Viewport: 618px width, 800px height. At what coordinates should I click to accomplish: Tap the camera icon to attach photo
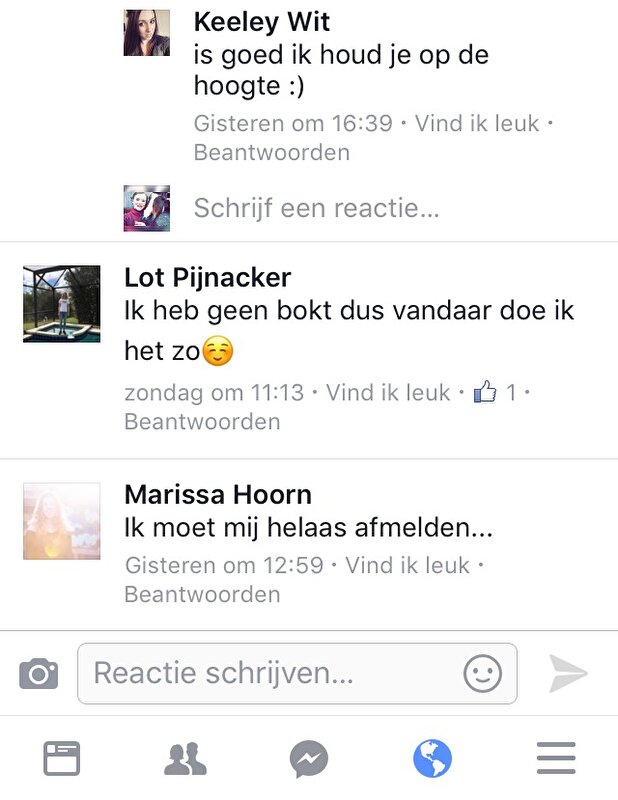[x=39, y=674]
